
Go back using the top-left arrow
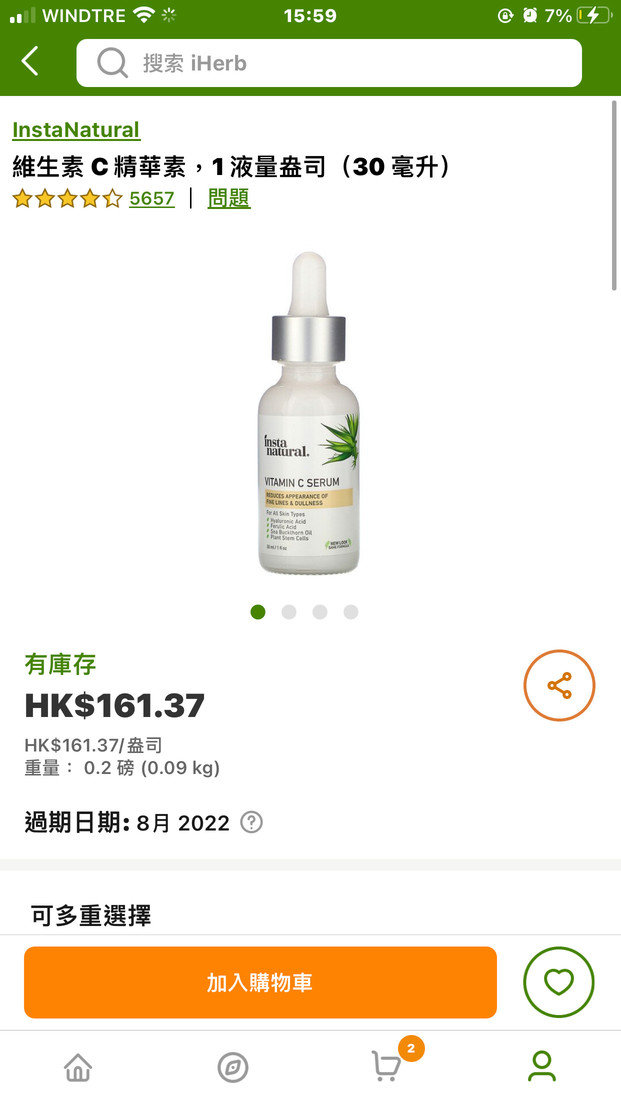click(x=30, y=62)
